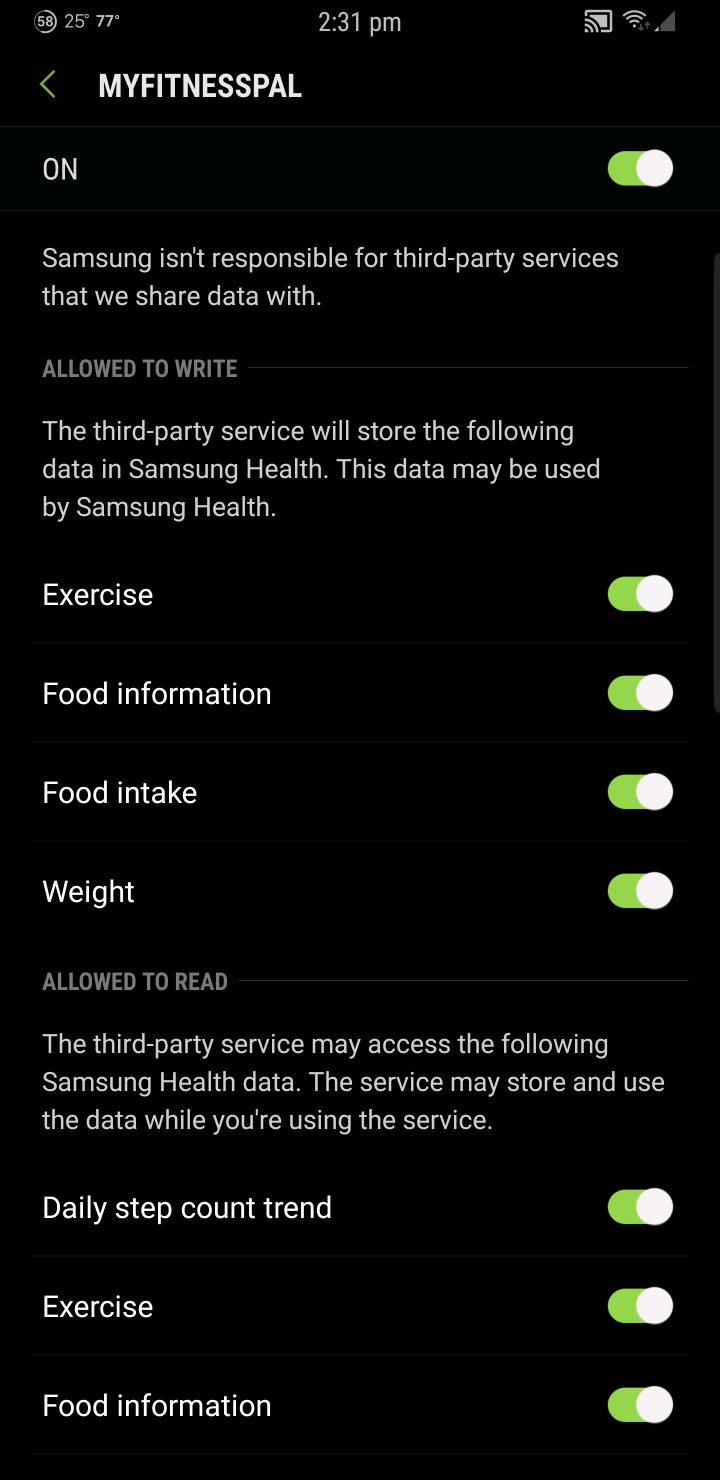Disable Weight write permission
This screenshot has height=1480, width=720.
(640, 891)
